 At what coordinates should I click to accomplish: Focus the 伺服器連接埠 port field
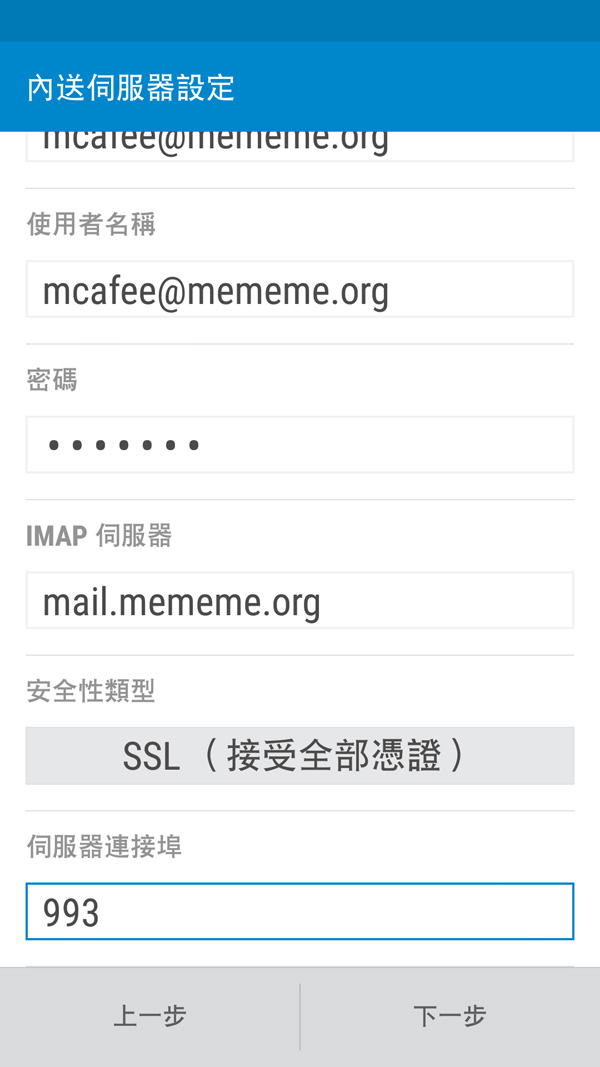point(300,912)
